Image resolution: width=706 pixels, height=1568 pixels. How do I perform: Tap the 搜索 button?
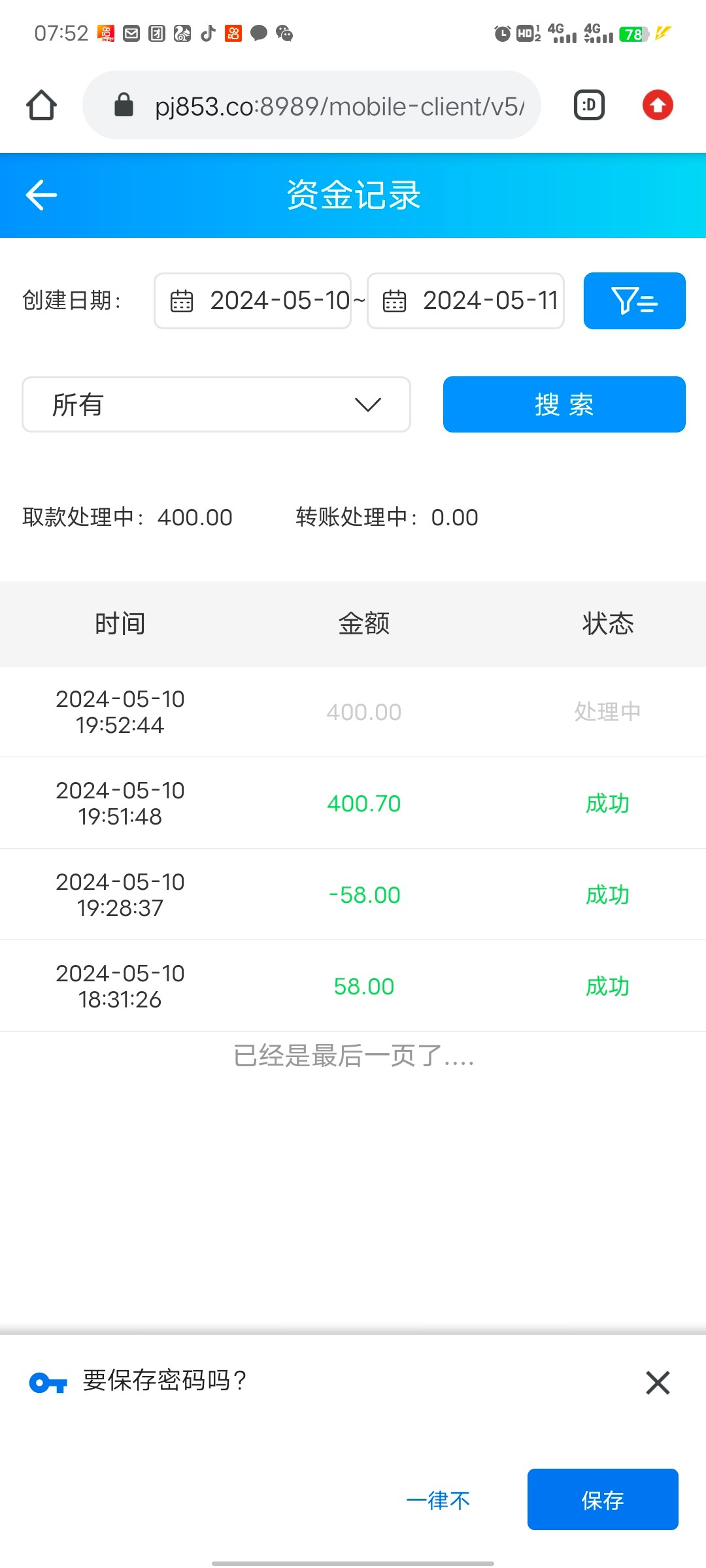point(564,404)
